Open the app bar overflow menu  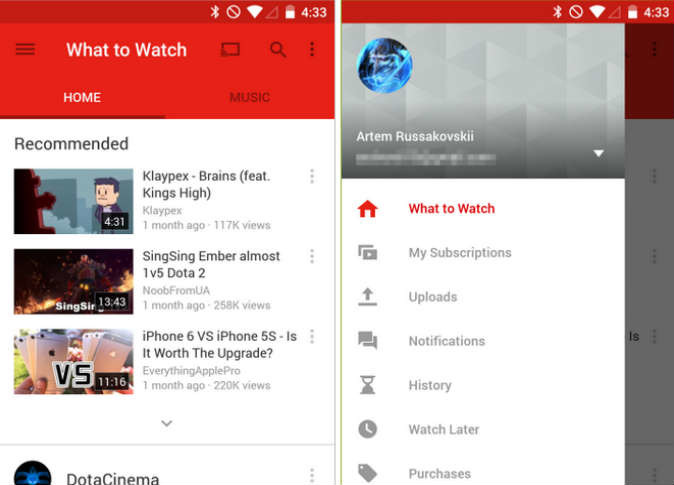[x=312, y=49]
